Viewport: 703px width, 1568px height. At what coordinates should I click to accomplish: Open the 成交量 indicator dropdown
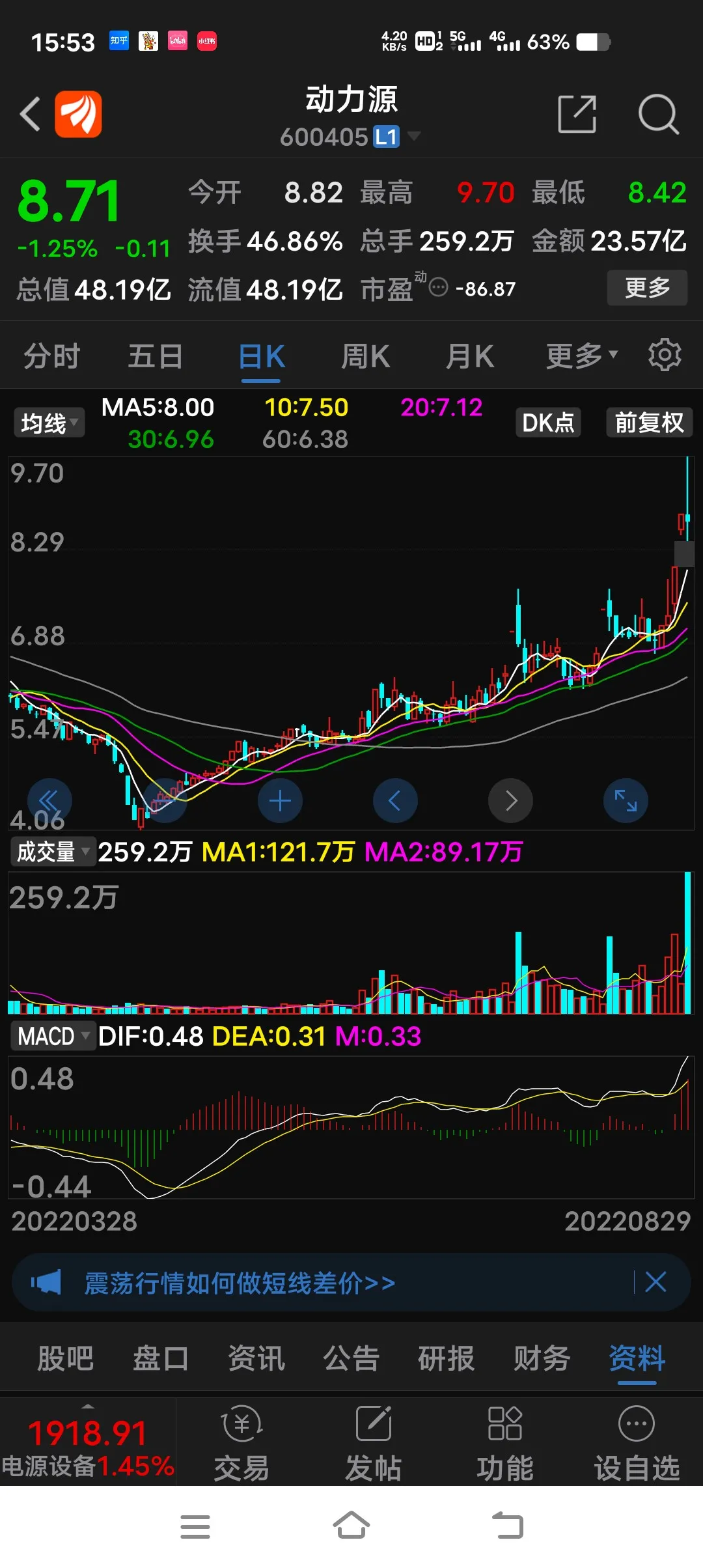tap(53, 852)
